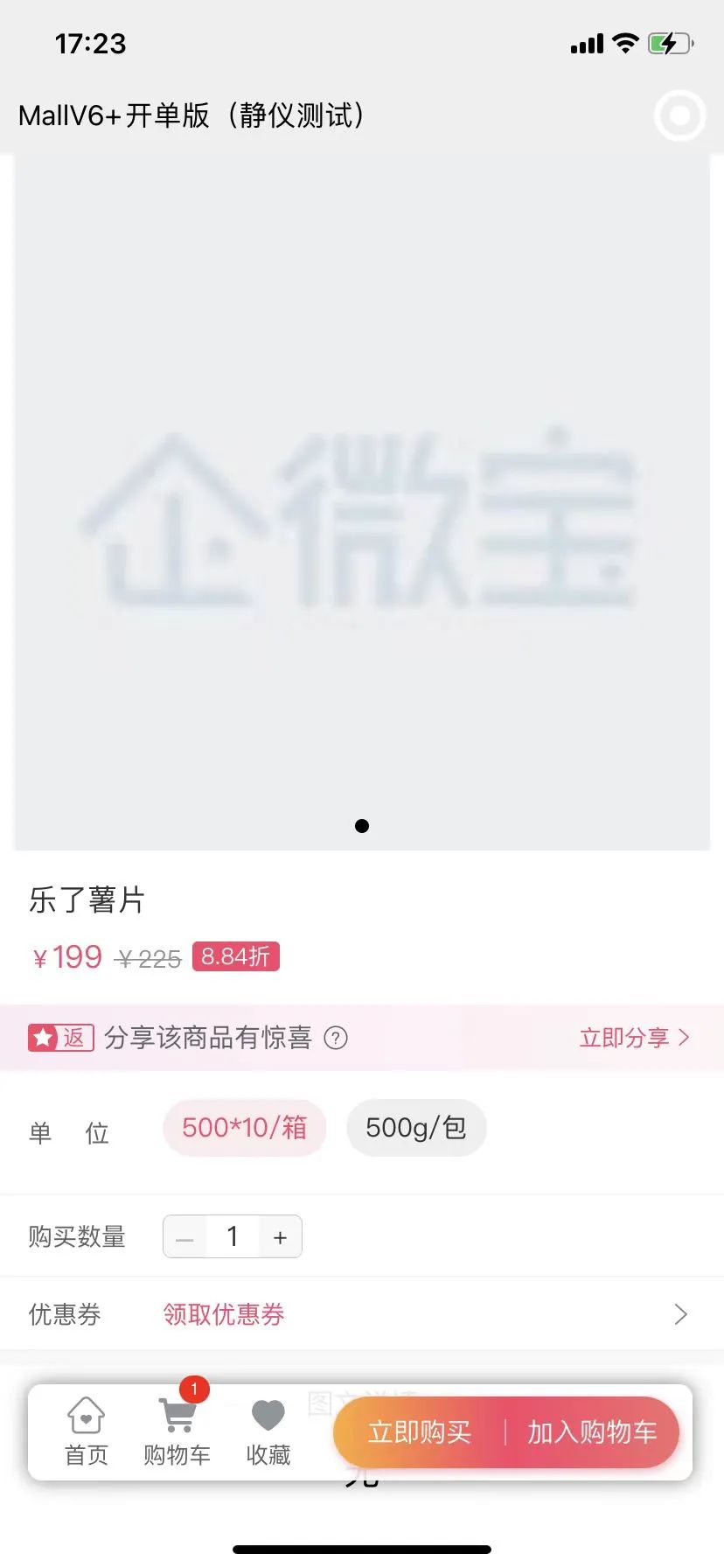The image size is (724, 1568).
Task: Select the 500*10/箱 unit option
Action: [x=245, y=1128]
